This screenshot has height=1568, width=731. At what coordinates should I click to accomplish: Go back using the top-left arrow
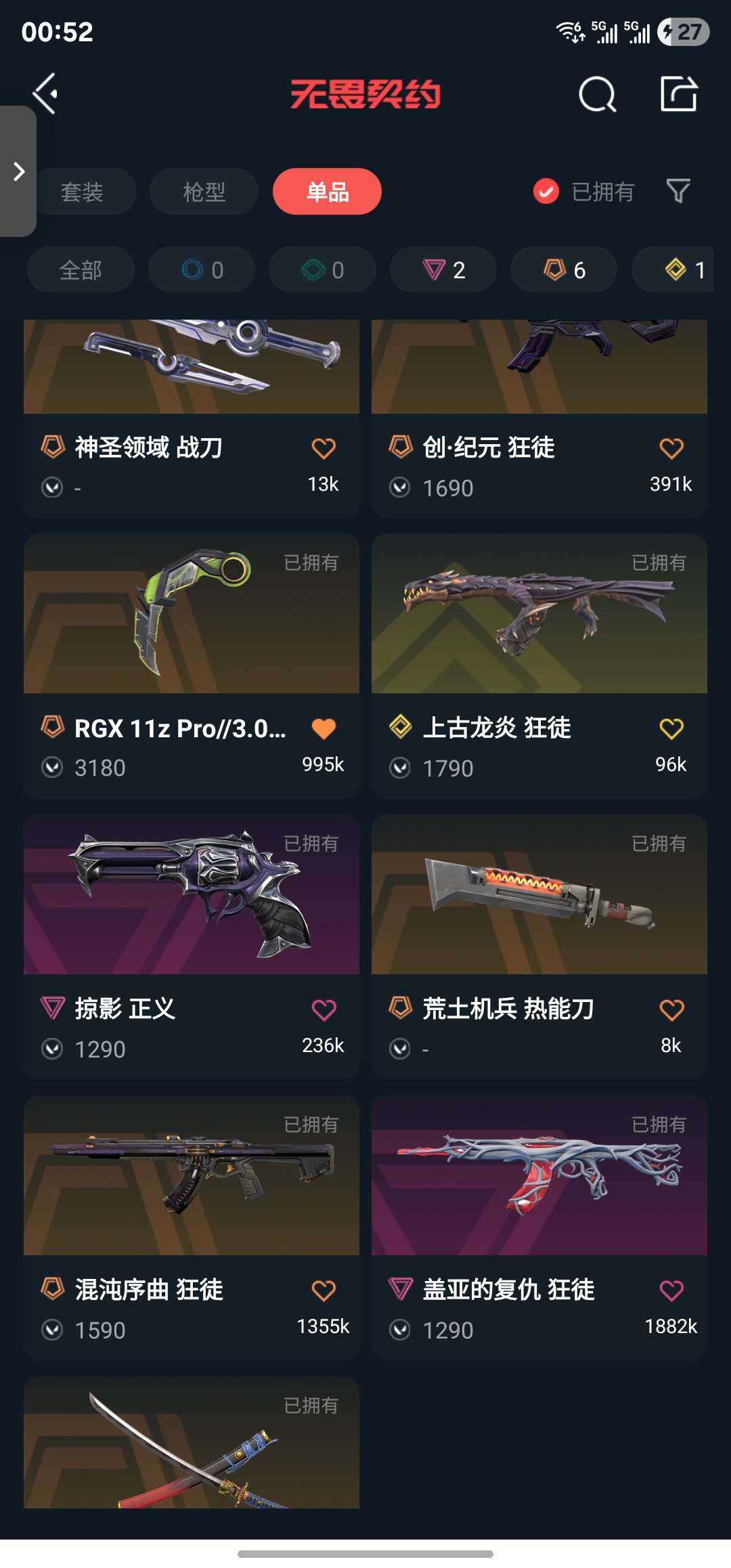point(45,93)
